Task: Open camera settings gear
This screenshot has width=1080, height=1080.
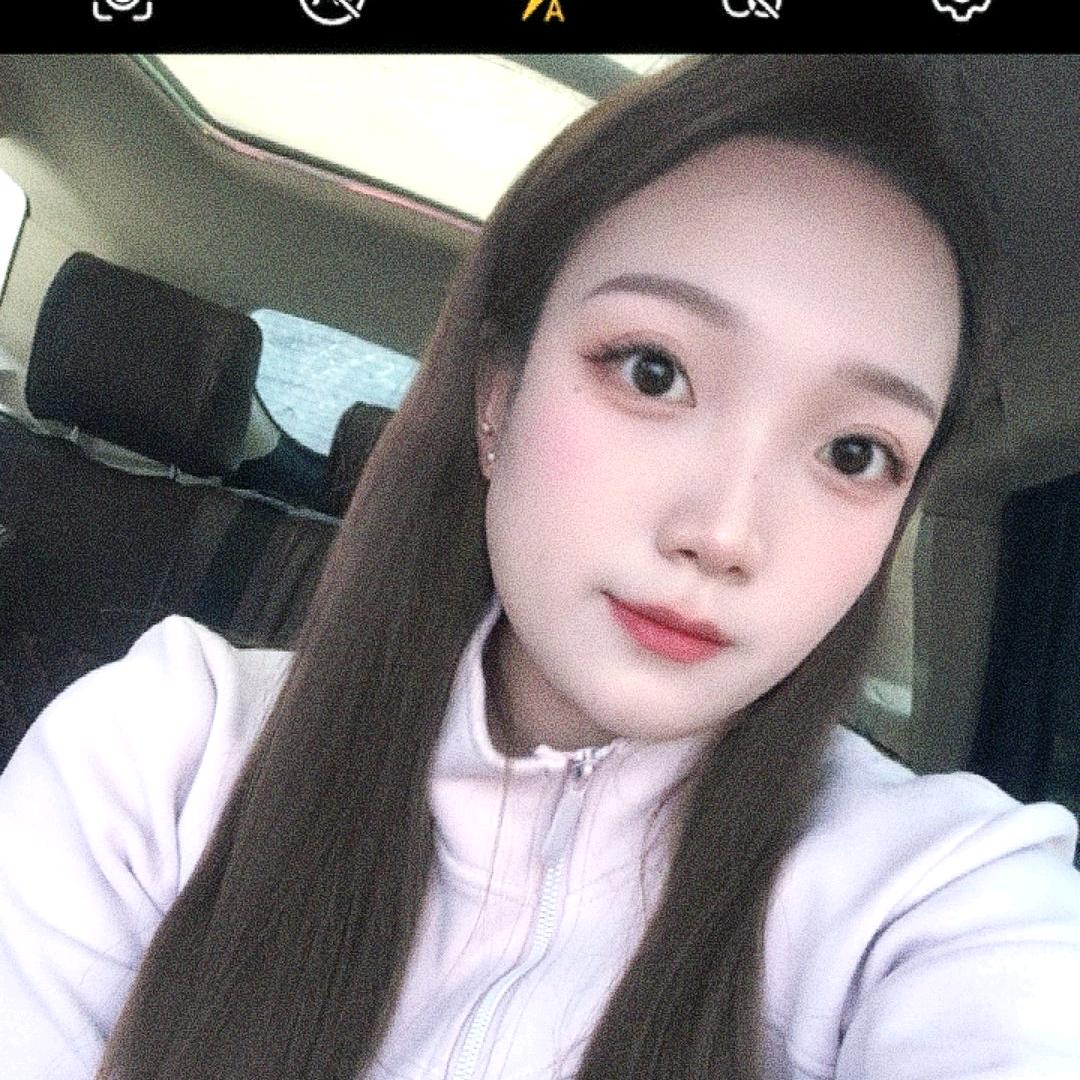Action: coord(961,8)
